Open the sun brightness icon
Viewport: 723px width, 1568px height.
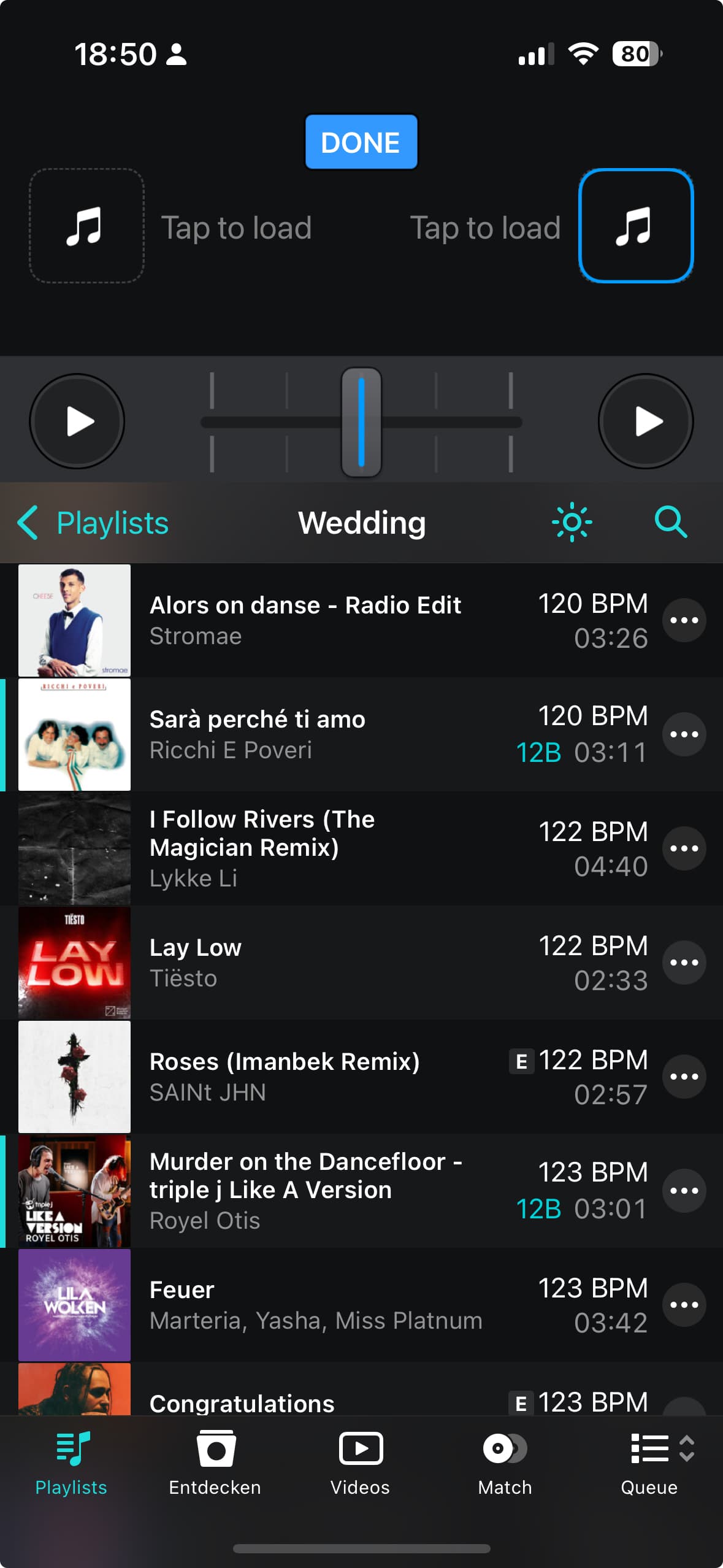572,523
